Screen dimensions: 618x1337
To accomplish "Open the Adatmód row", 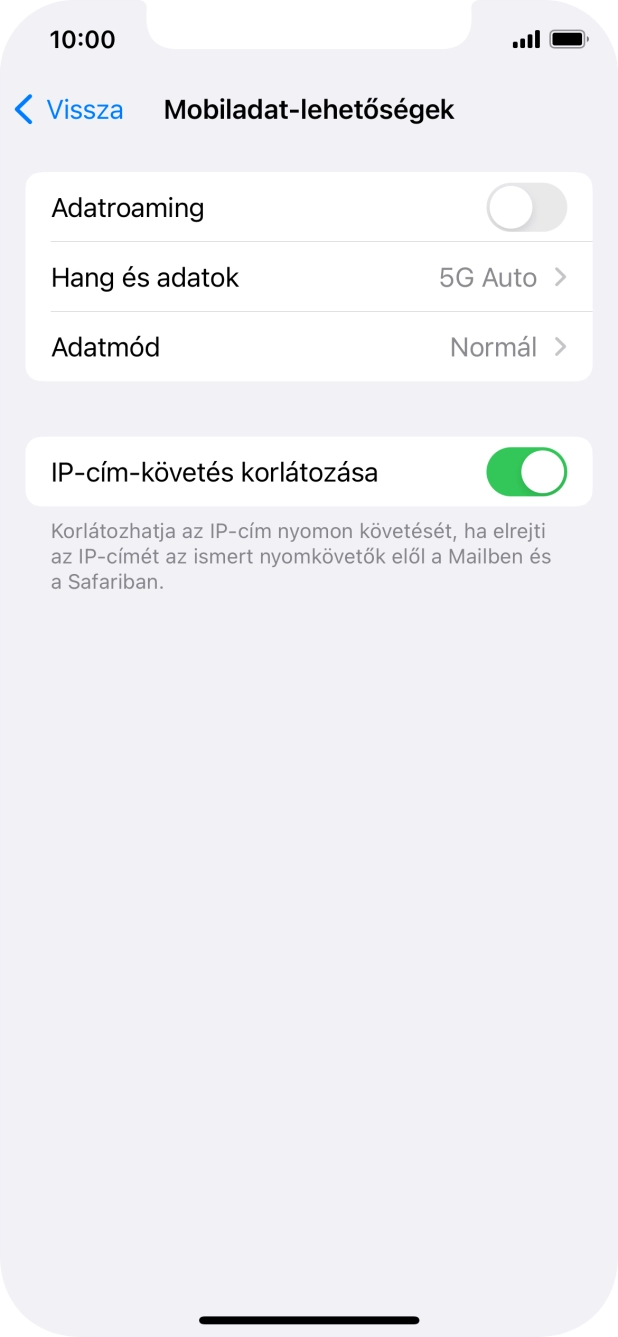I will click(308, 347).
